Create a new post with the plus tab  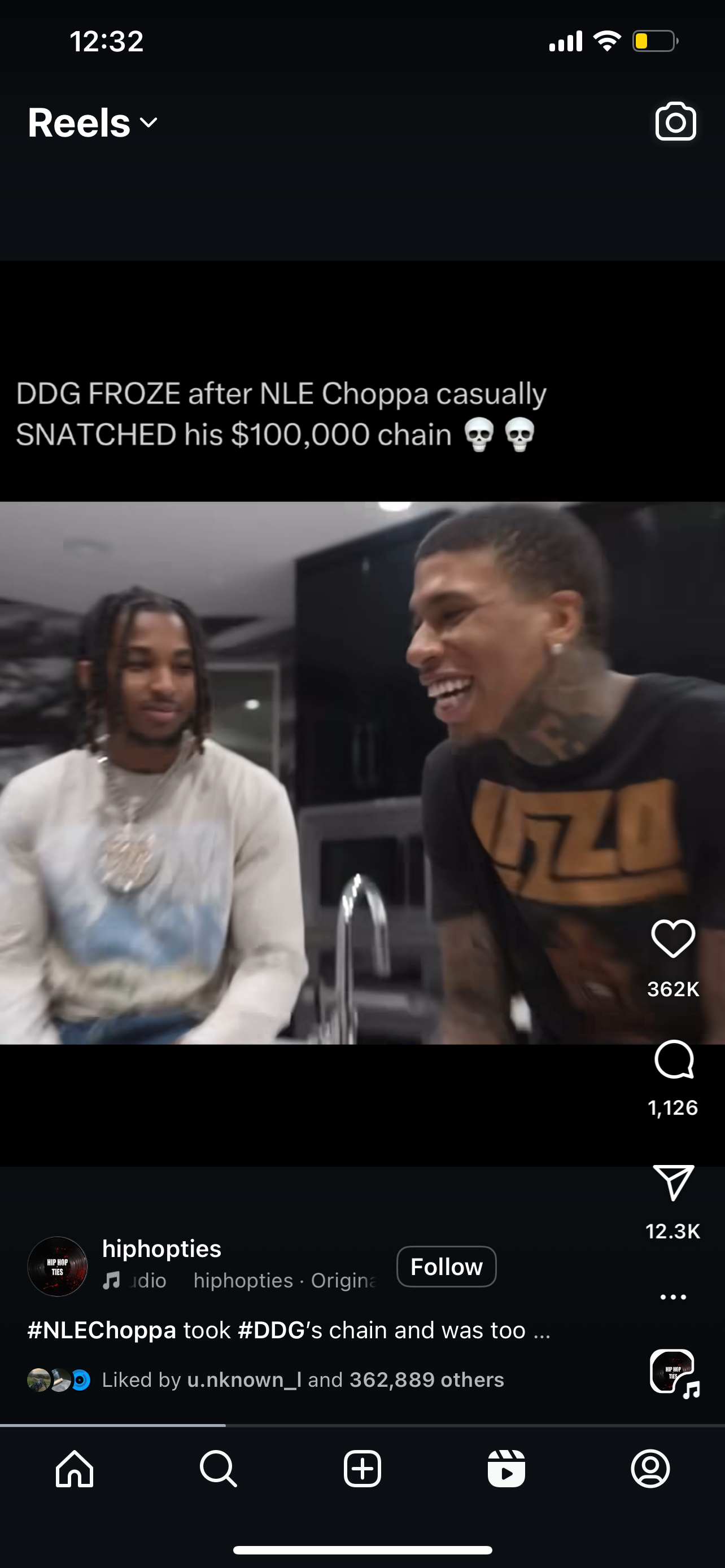point(362,1469)
